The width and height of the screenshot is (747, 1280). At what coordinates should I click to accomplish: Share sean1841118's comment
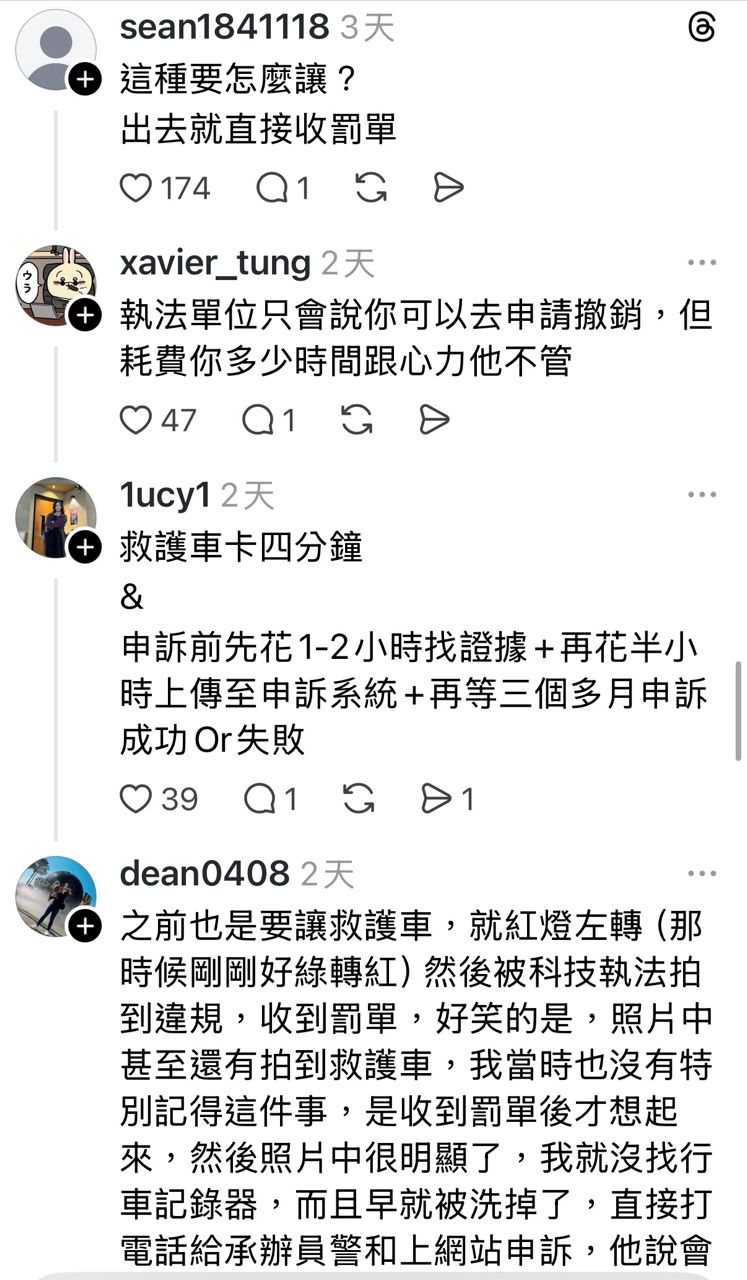[x=448, y=188]
